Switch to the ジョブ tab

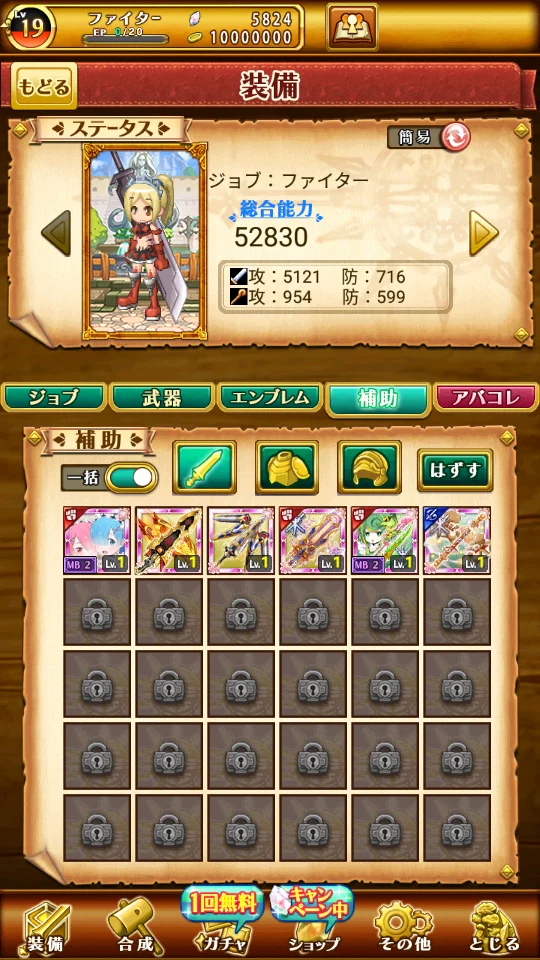click(x=53, y=399)
